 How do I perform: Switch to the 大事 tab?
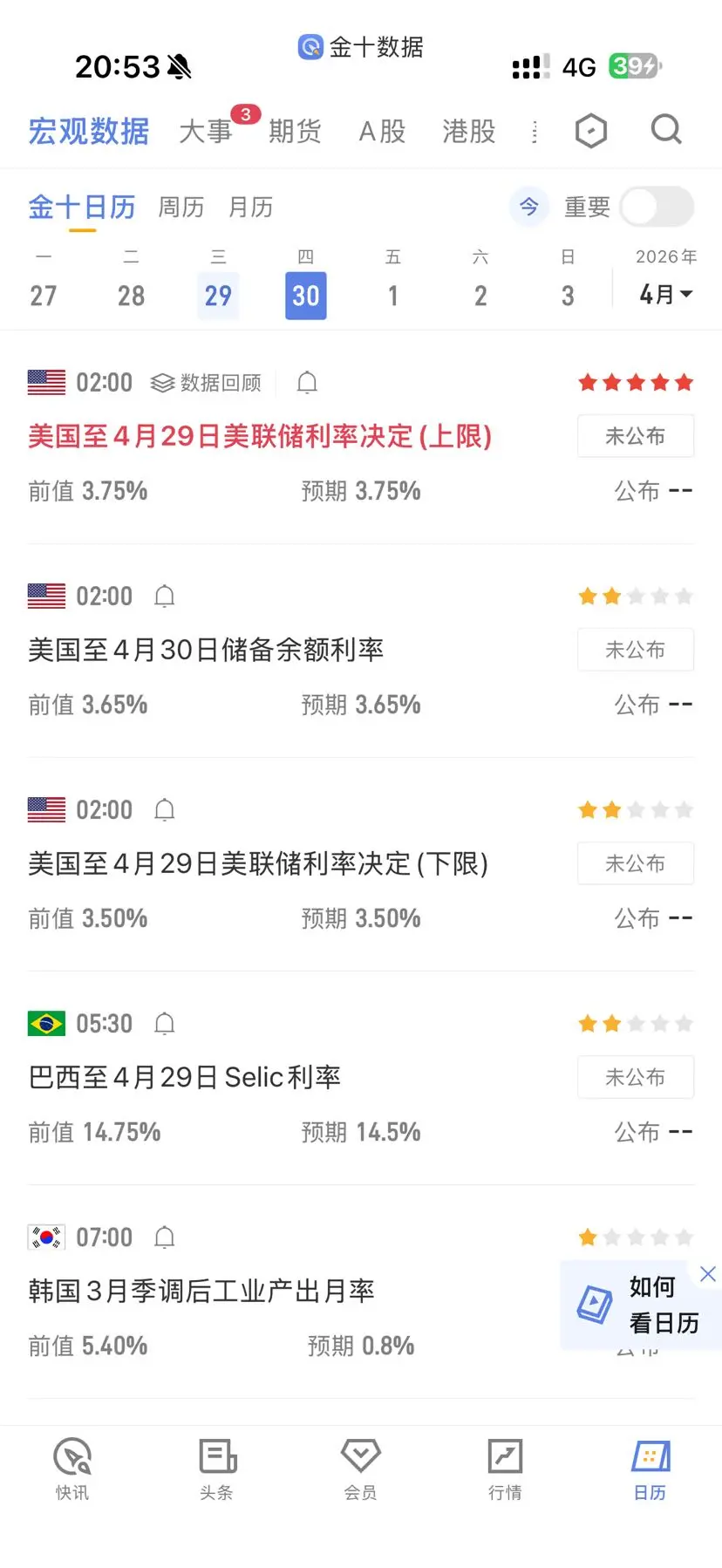click(x=206, y=132)
